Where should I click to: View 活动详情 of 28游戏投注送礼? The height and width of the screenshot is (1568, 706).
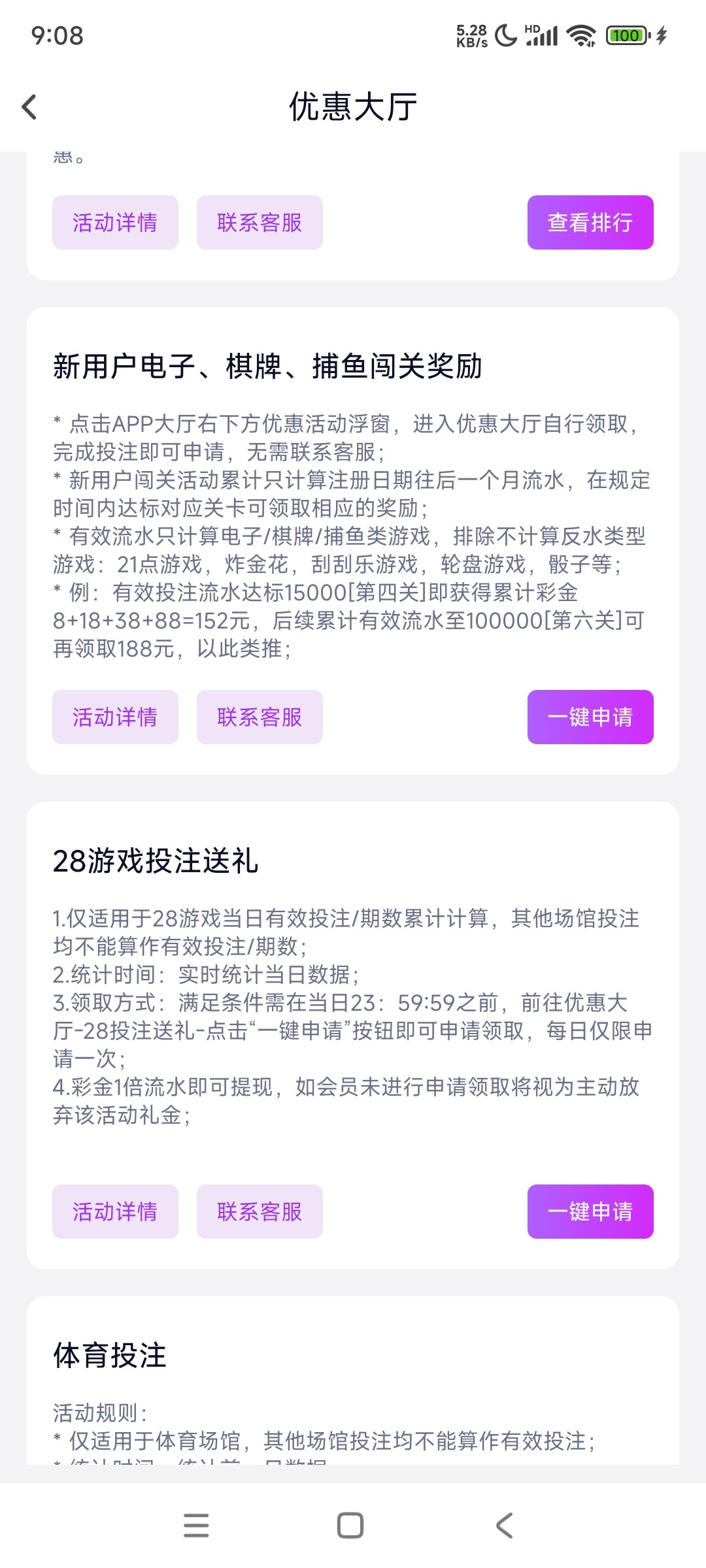click(115, 1211)
